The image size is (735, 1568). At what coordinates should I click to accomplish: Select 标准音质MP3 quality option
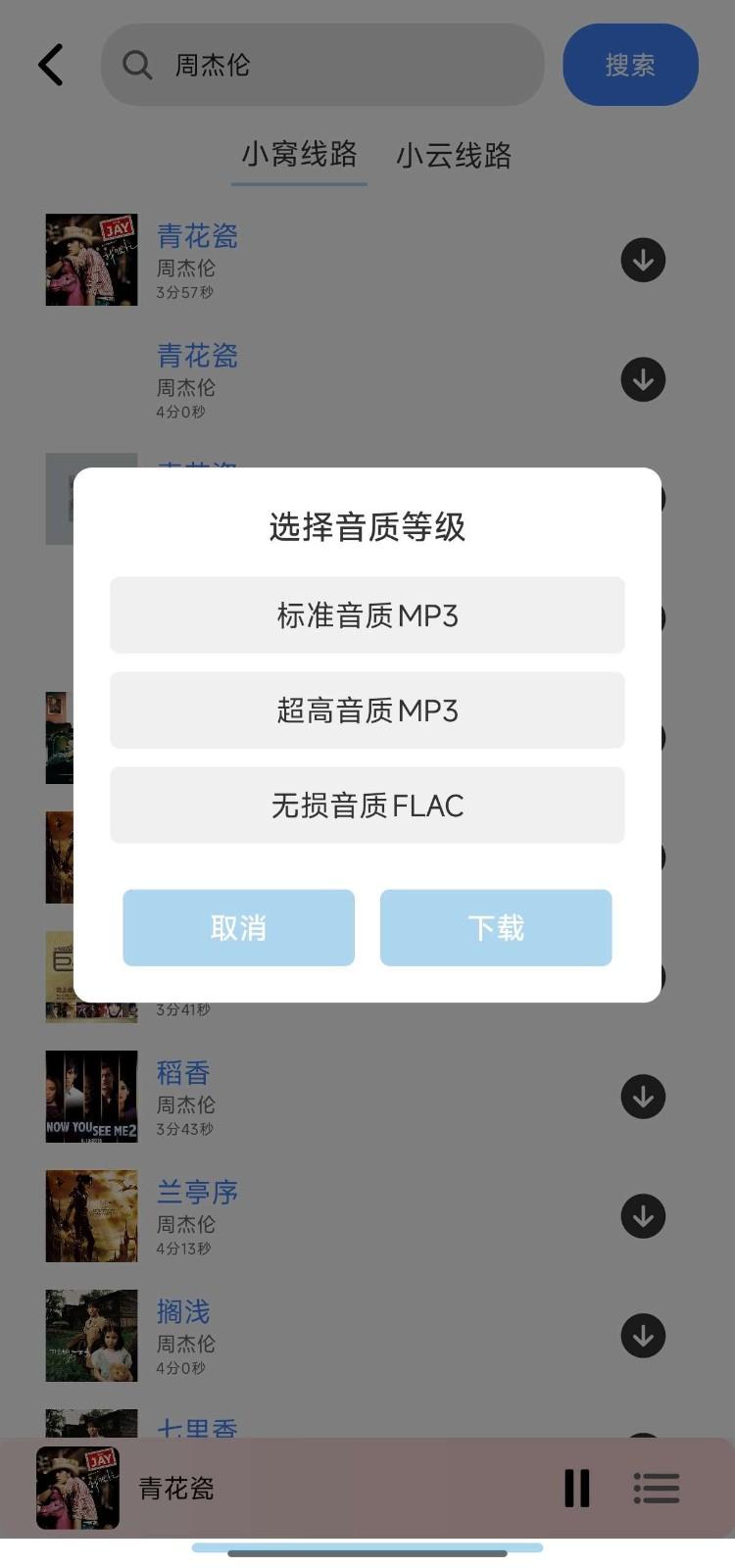[367, 615]
